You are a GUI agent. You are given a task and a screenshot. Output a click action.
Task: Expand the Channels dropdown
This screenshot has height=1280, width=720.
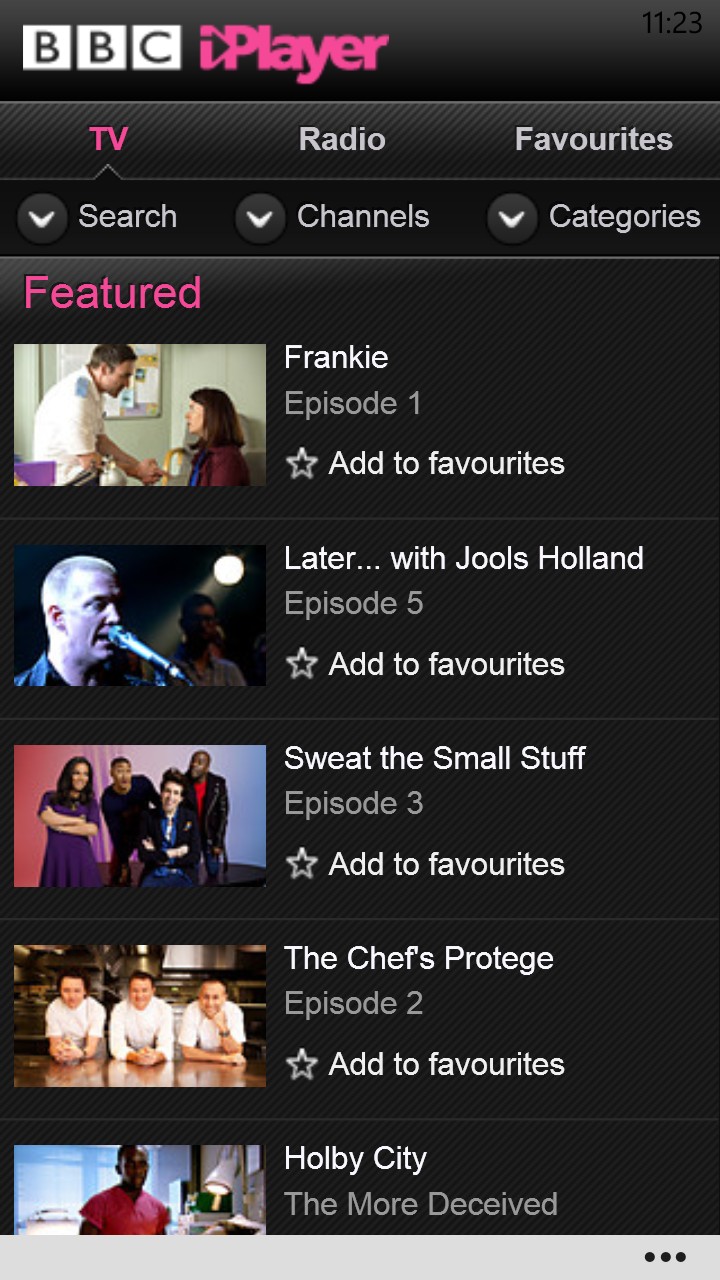[x=333, y=217]
